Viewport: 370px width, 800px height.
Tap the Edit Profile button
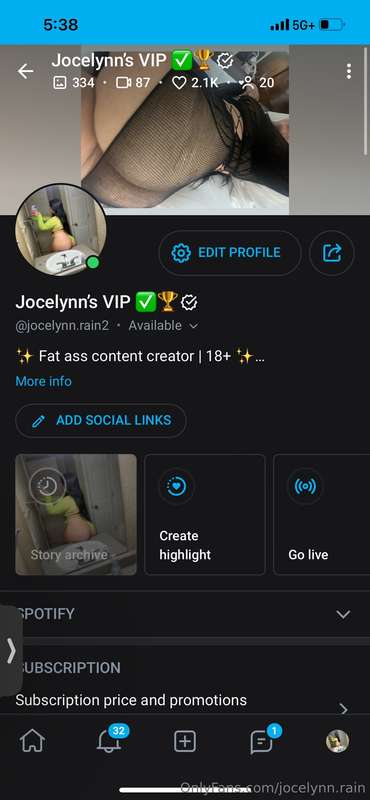coord(230,253)
